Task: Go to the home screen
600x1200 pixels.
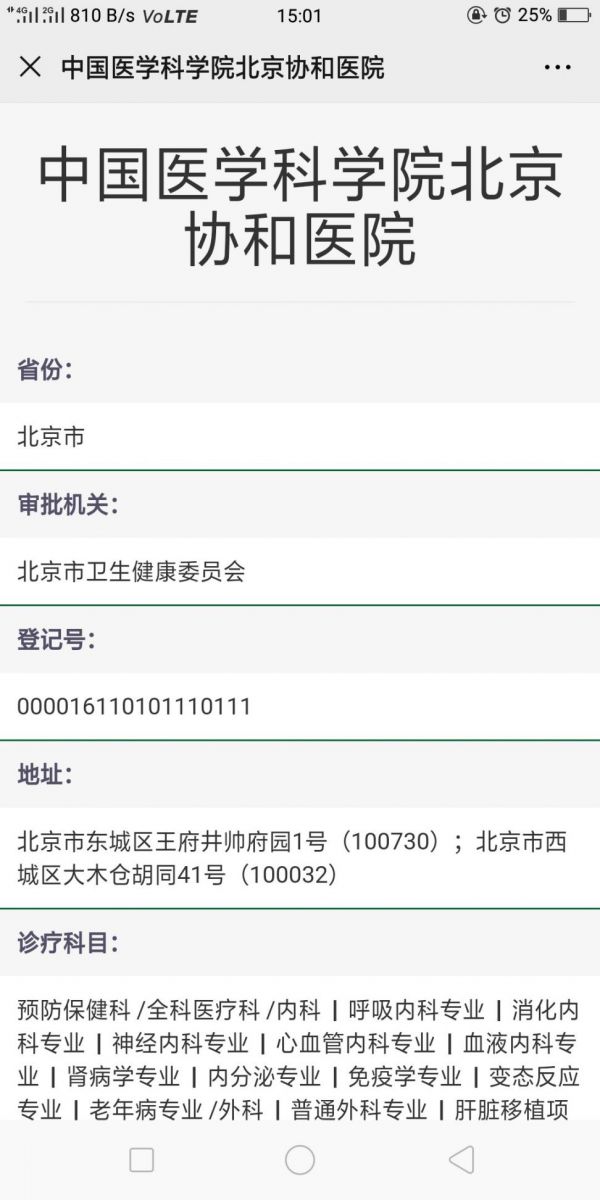Action: [x=300, y=1159]
